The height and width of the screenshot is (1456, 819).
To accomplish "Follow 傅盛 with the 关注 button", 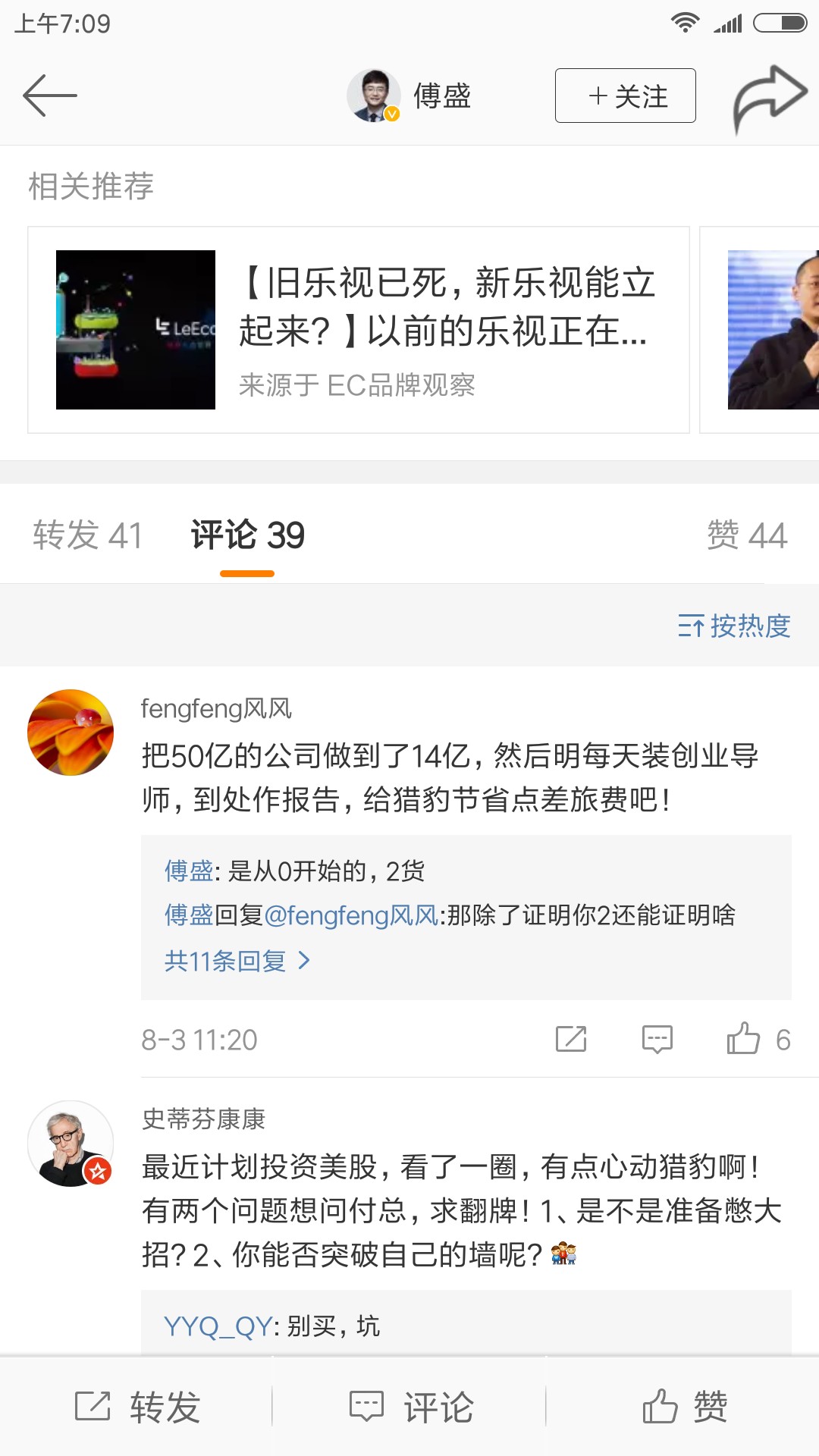I will [625, 96].
